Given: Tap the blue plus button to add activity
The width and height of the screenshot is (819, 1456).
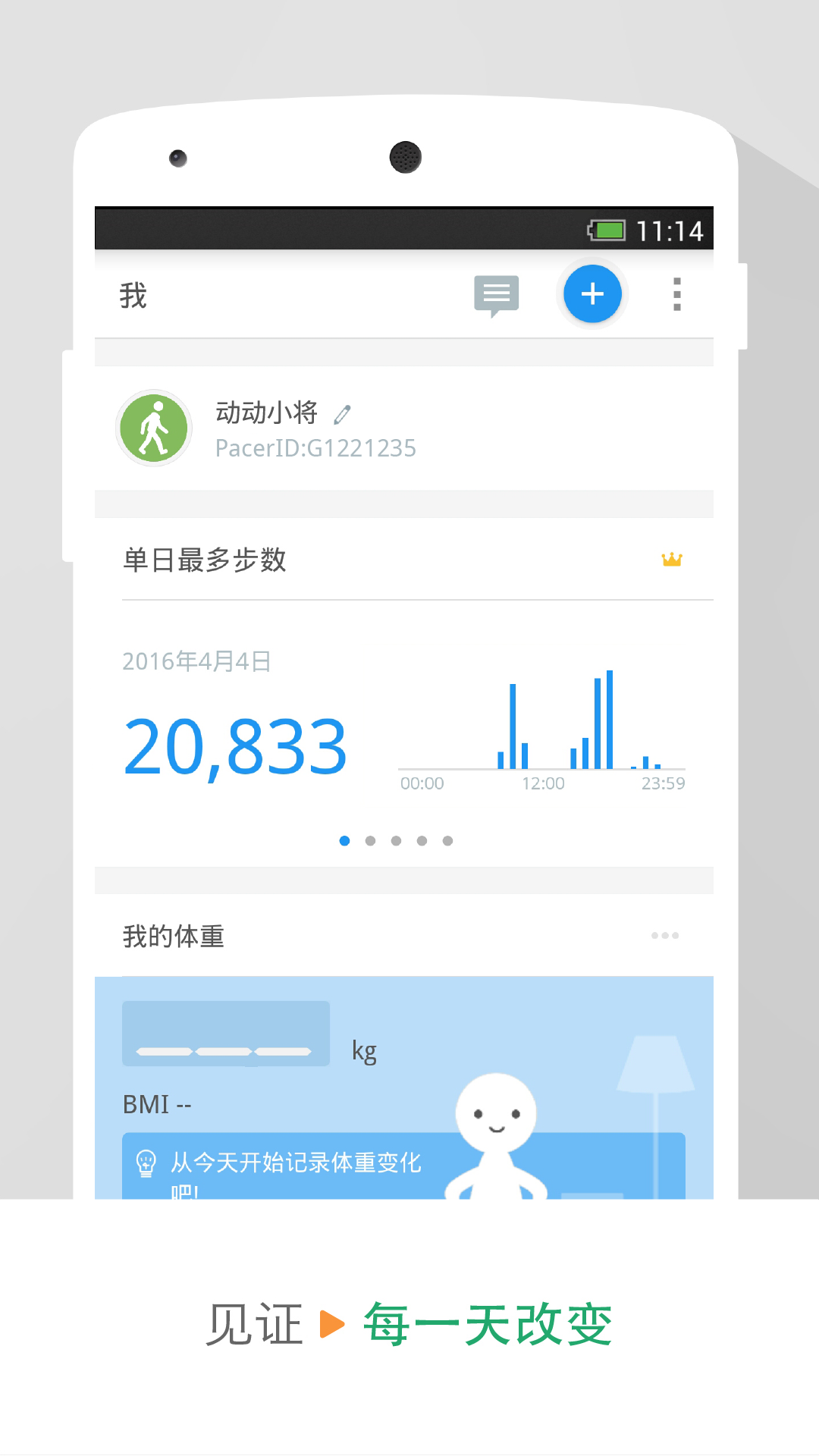Looking at the screenshot, I should 592,294.
